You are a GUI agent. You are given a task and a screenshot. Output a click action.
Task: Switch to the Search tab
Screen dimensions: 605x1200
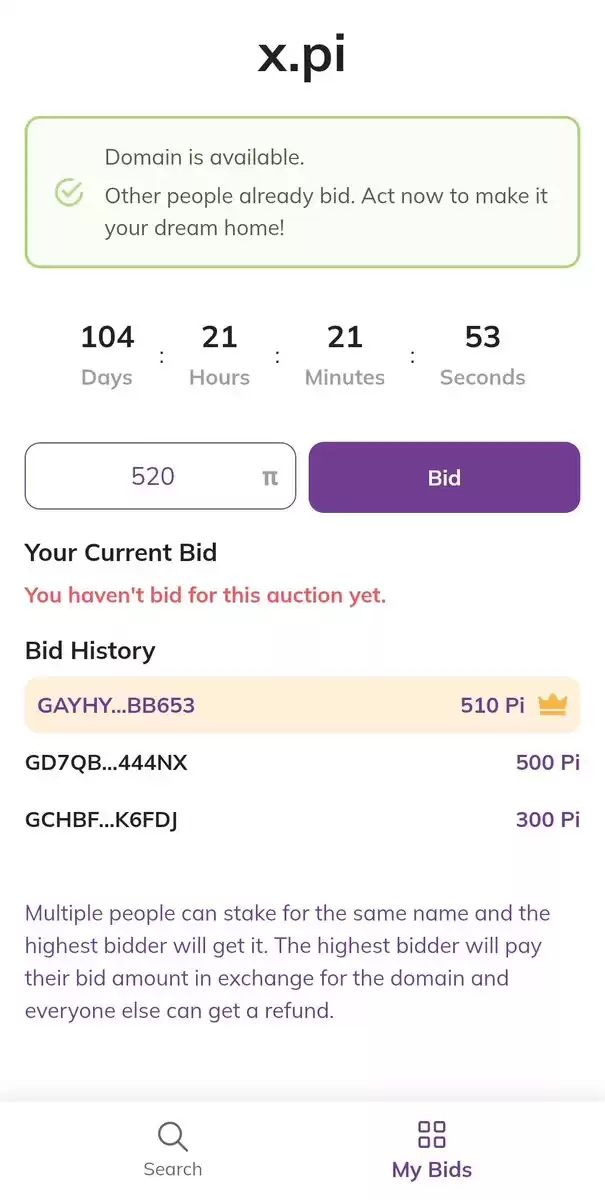pos(172,1150)
